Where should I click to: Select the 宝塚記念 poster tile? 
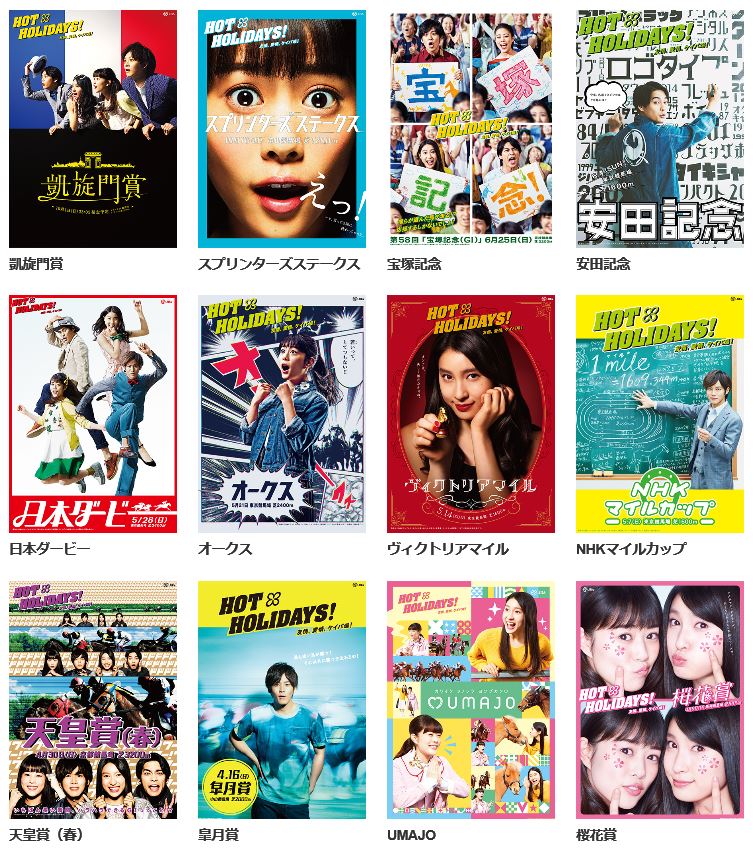click(x=471, y=129)
